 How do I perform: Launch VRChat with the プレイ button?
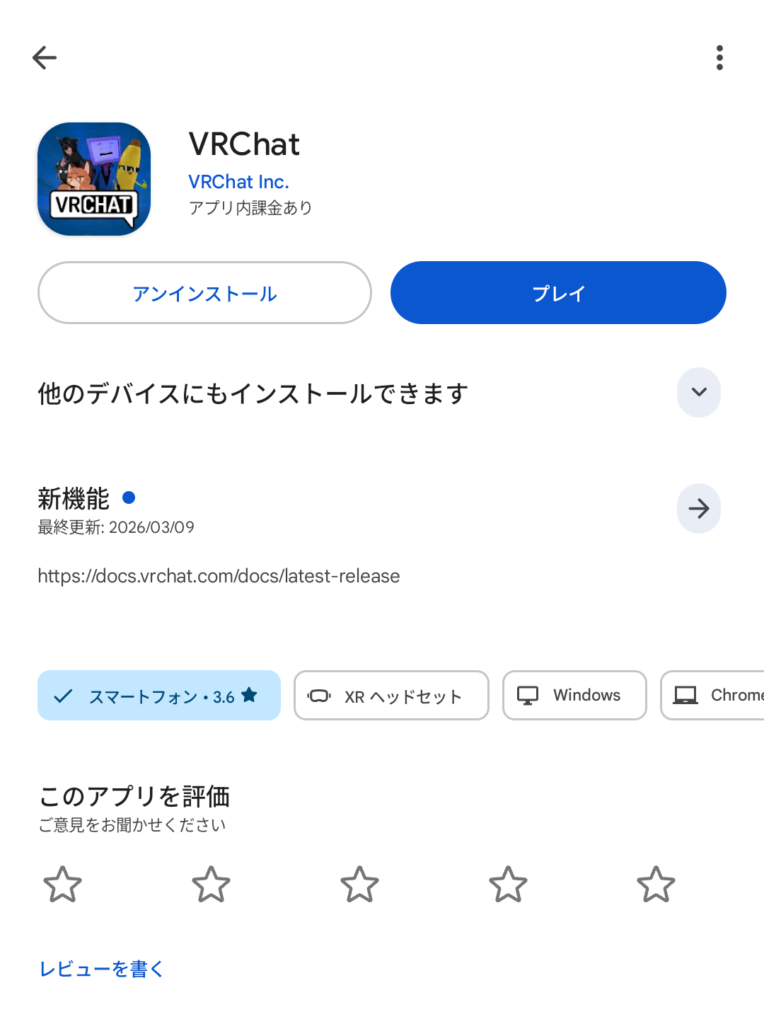coord(558,293)
